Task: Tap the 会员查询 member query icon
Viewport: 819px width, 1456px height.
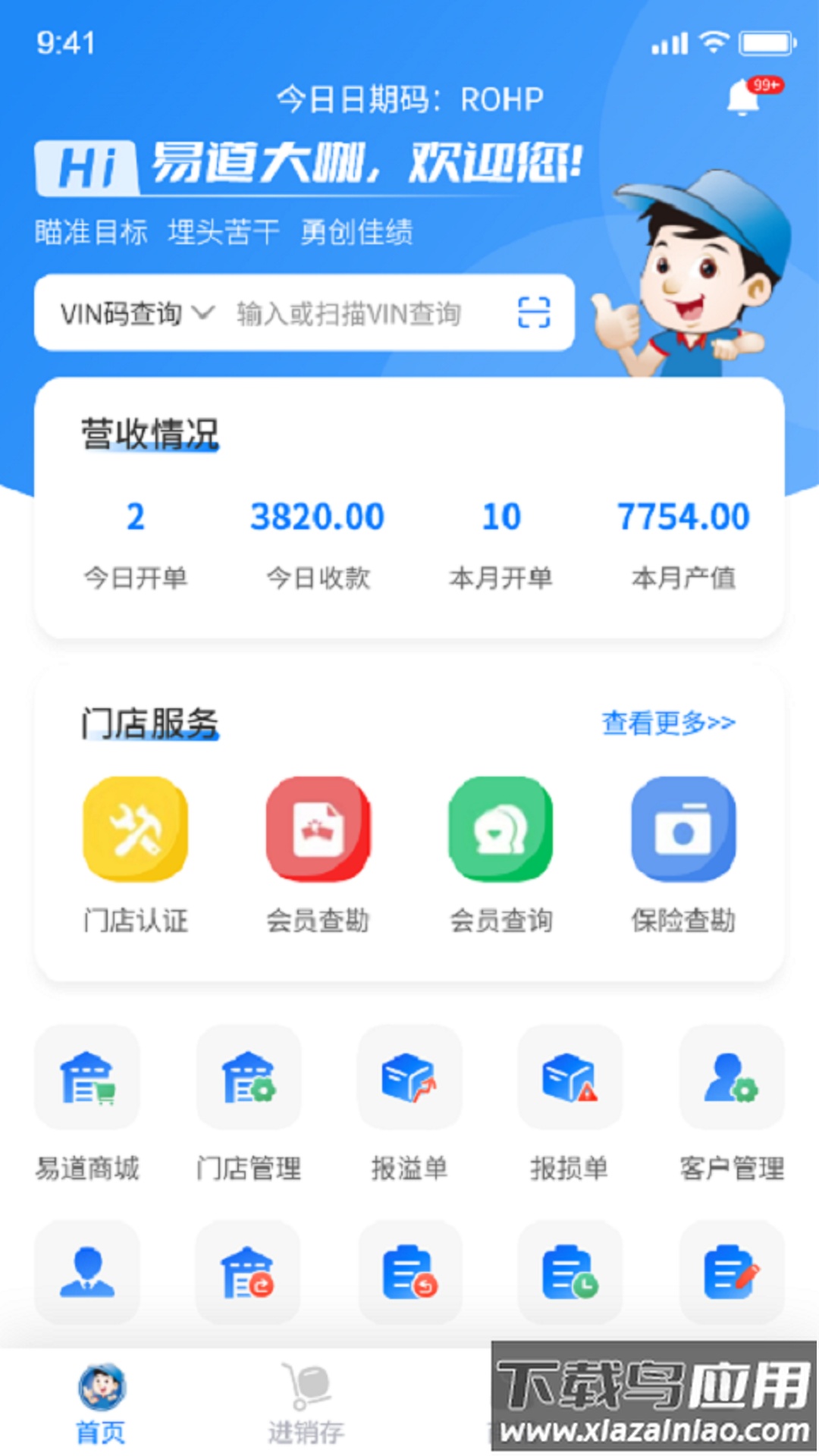Action: 500,830
